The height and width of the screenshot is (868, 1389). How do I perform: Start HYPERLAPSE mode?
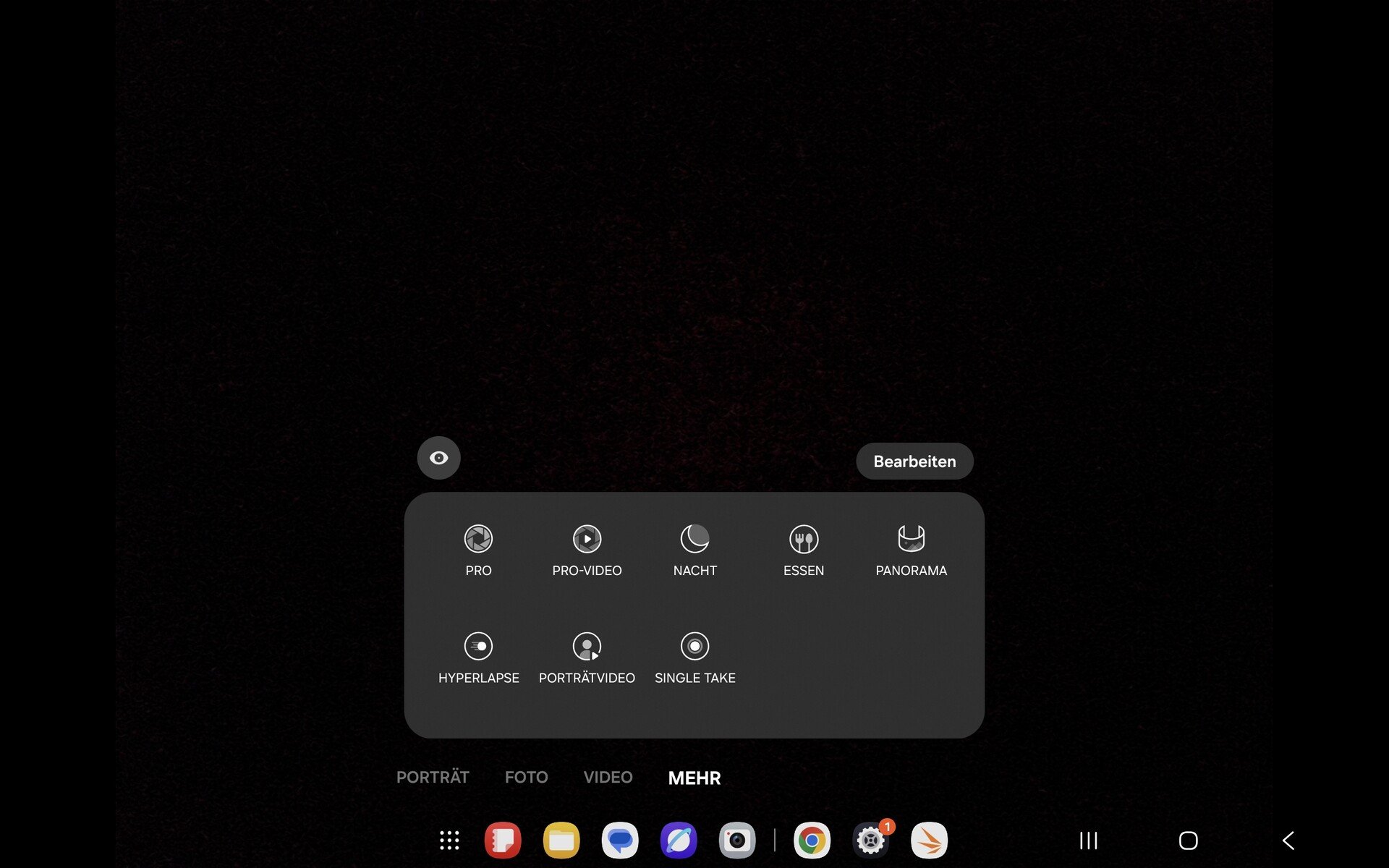pos(478,658)
